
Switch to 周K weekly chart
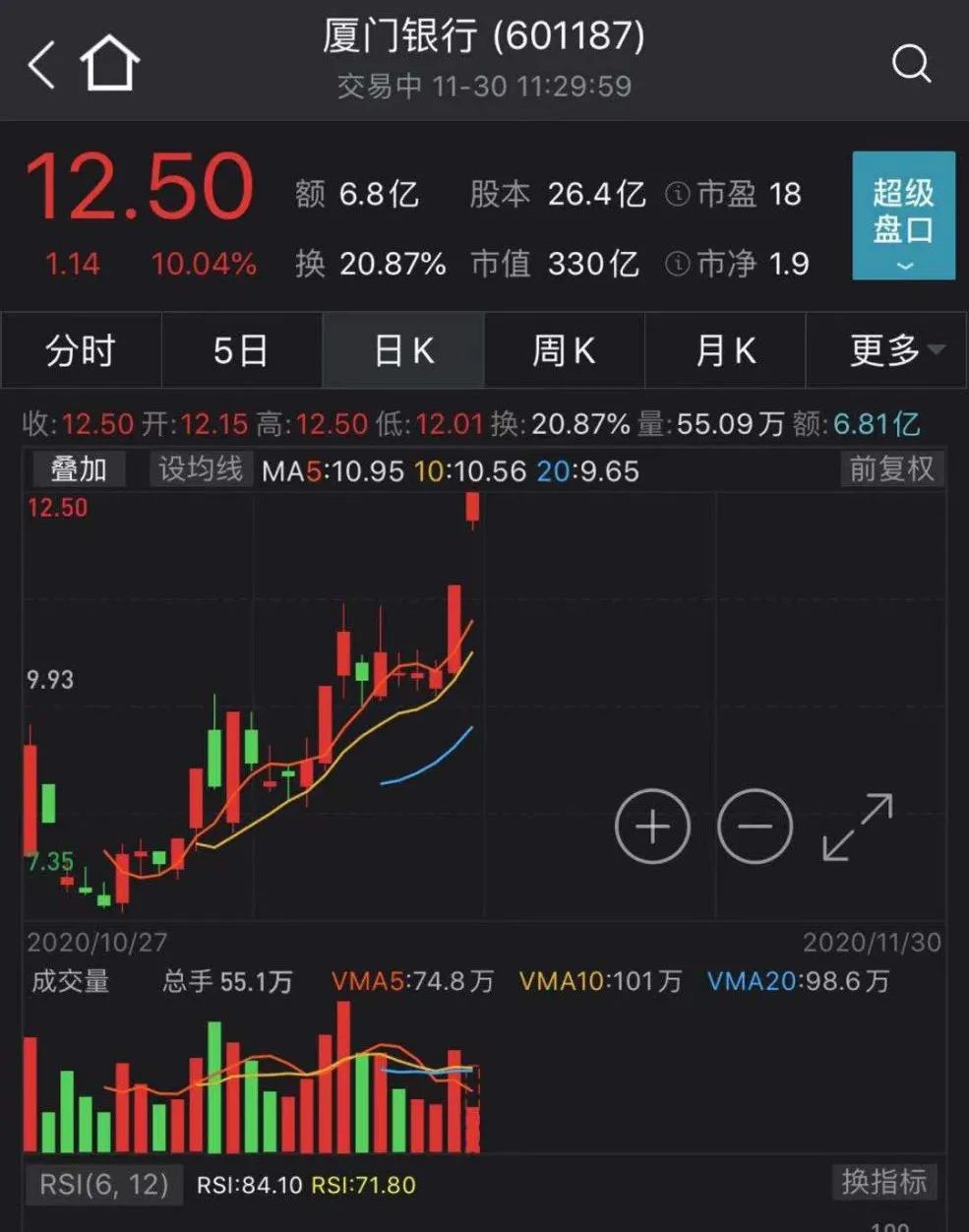click(x=564, y=350)
